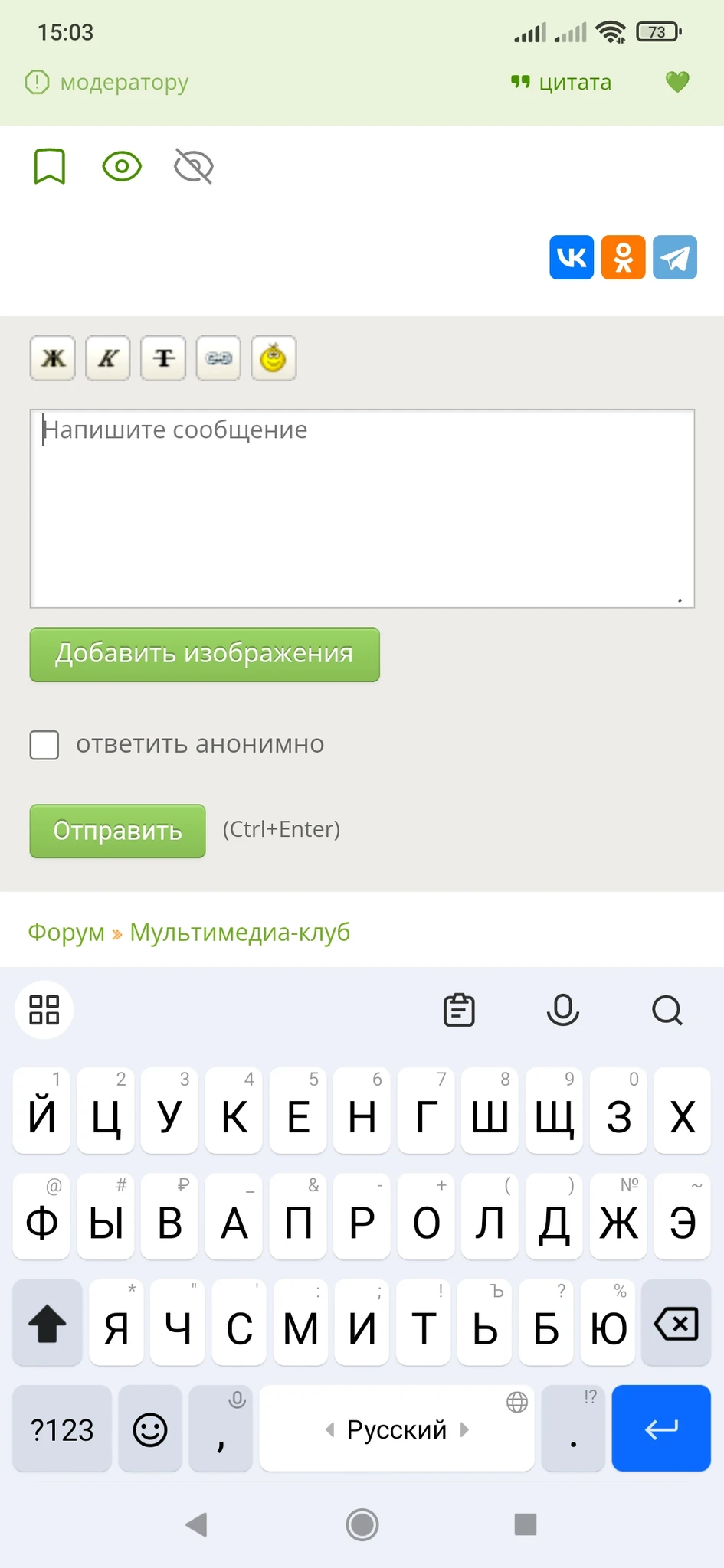
Task: Apply italic formatting with the К button
Action: 108,358
